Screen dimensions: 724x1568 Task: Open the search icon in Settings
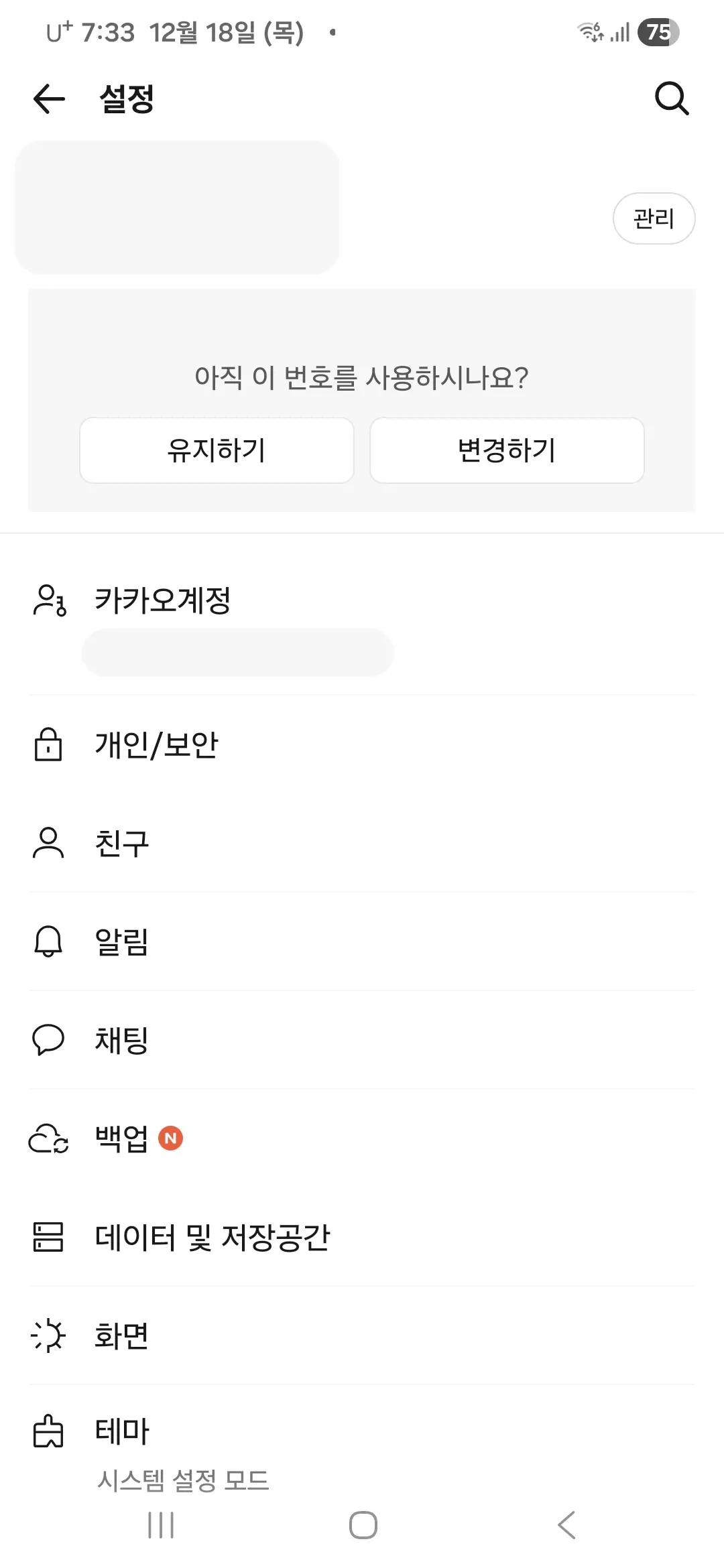coord(672,99)
